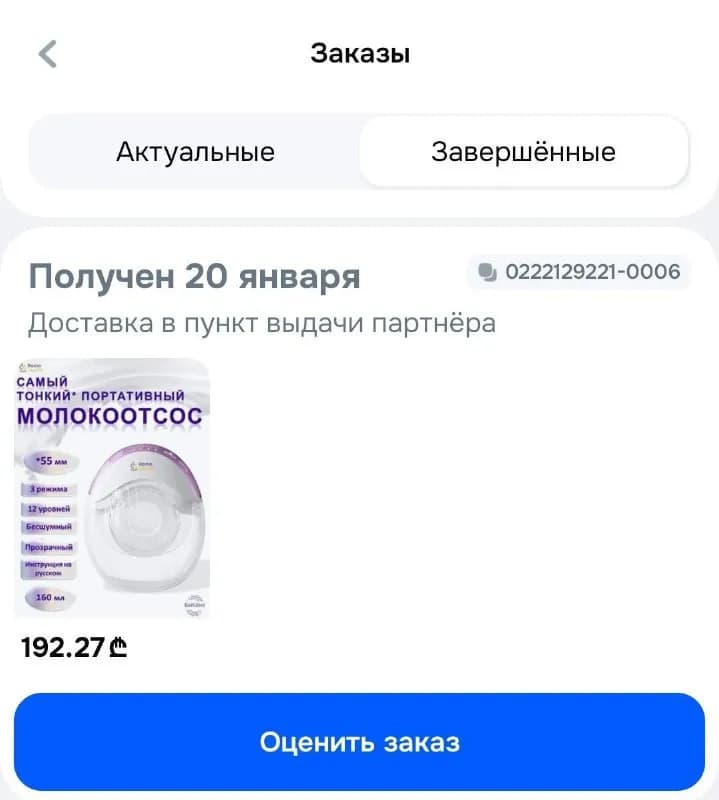Select the Завершённые tab
The height and width of the screenshot is (800, 719).
coord(524,152)
